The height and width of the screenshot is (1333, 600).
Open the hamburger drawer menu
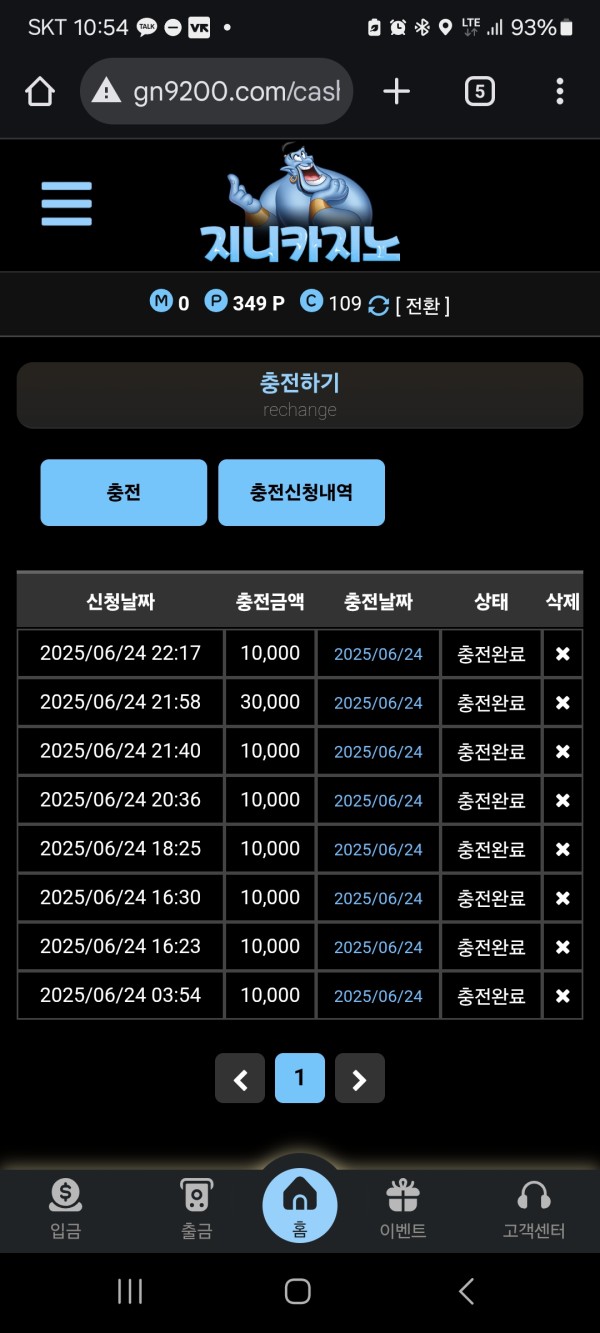pyautogui.click(x=66, y=204)
